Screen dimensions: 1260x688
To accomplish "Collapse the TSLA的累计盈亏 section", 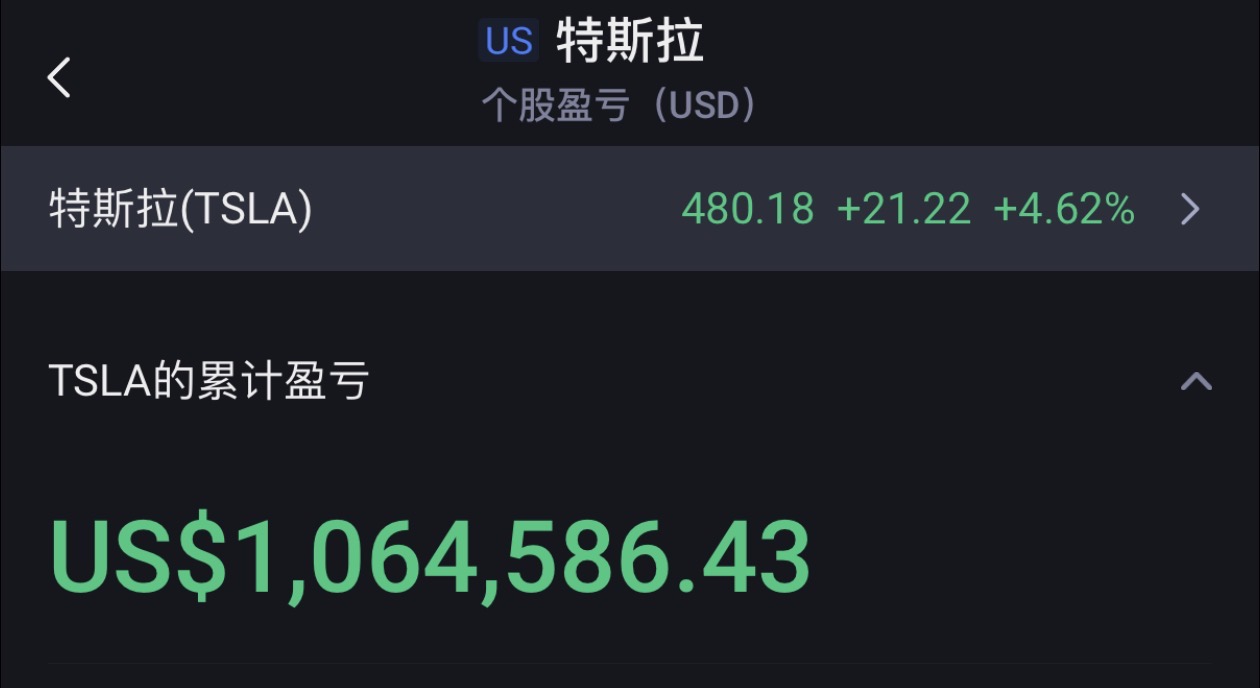I will click(x=1195, y=381).
